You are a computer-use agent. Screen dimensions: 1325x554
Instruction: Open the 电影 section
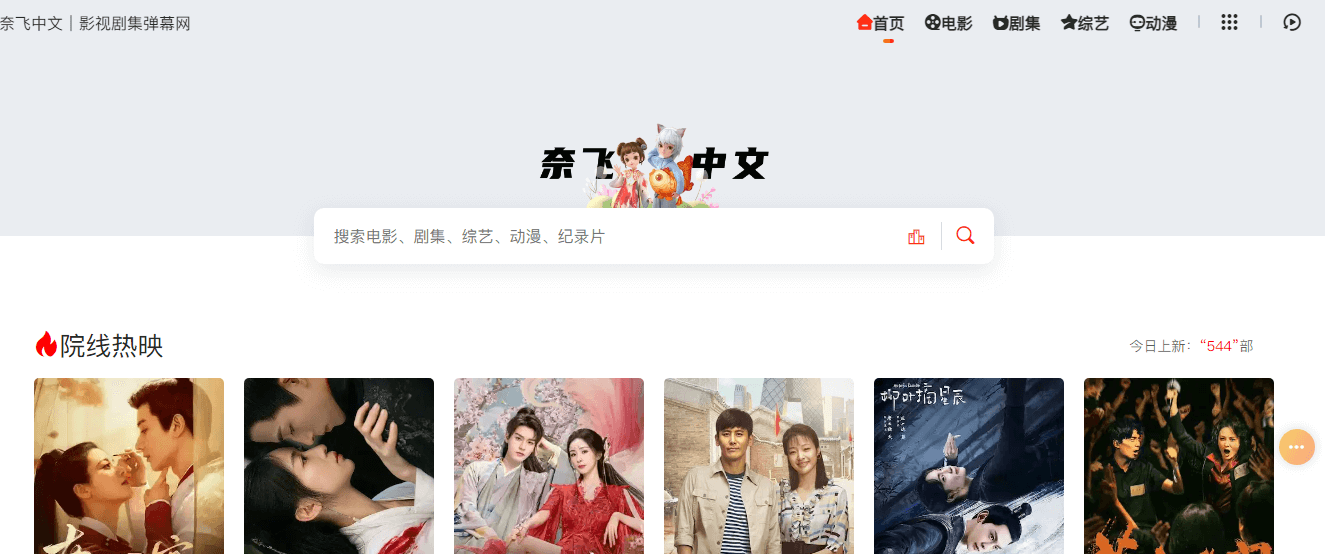[948, 23]
